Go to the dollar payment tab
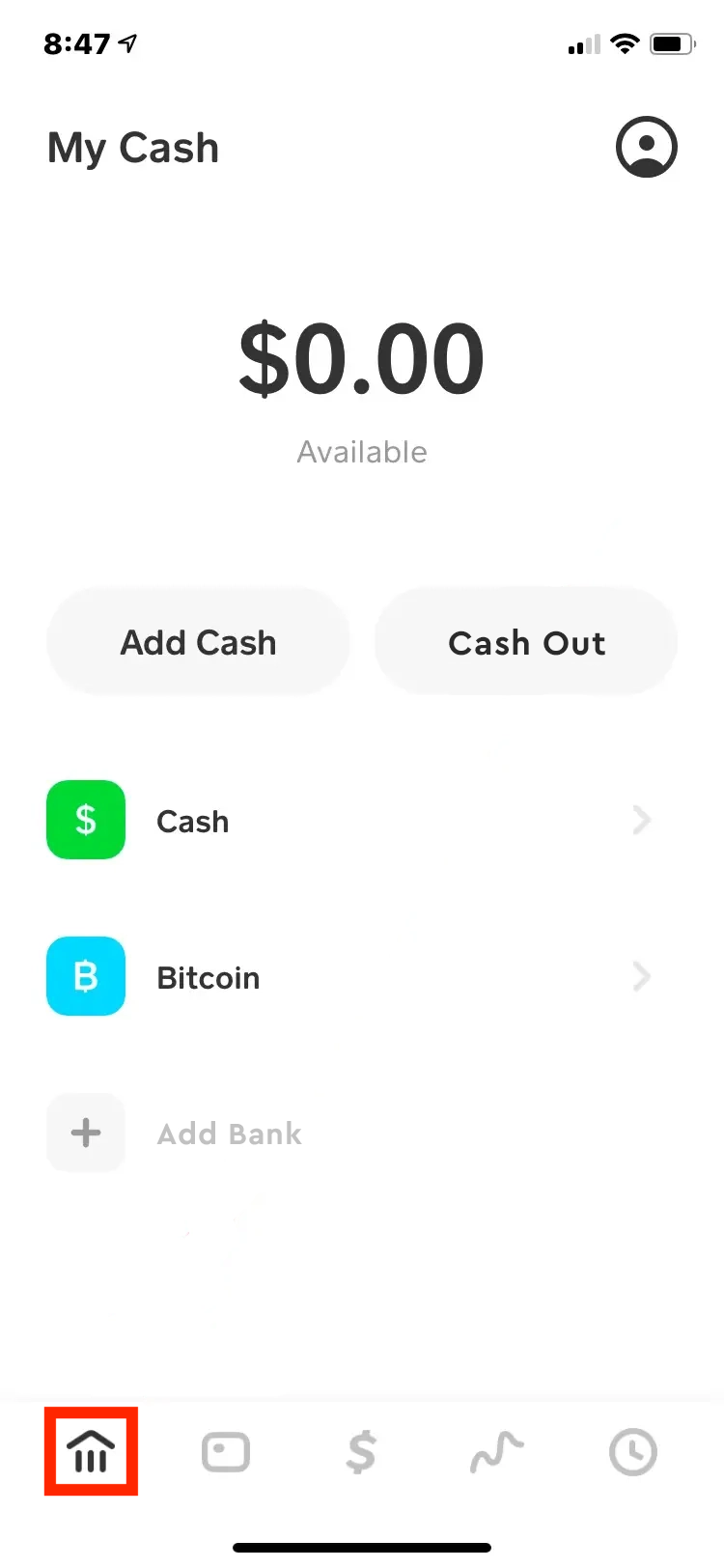This screenshot has width=724, height=1568. pyautogui.click(x=361, y=1451)
